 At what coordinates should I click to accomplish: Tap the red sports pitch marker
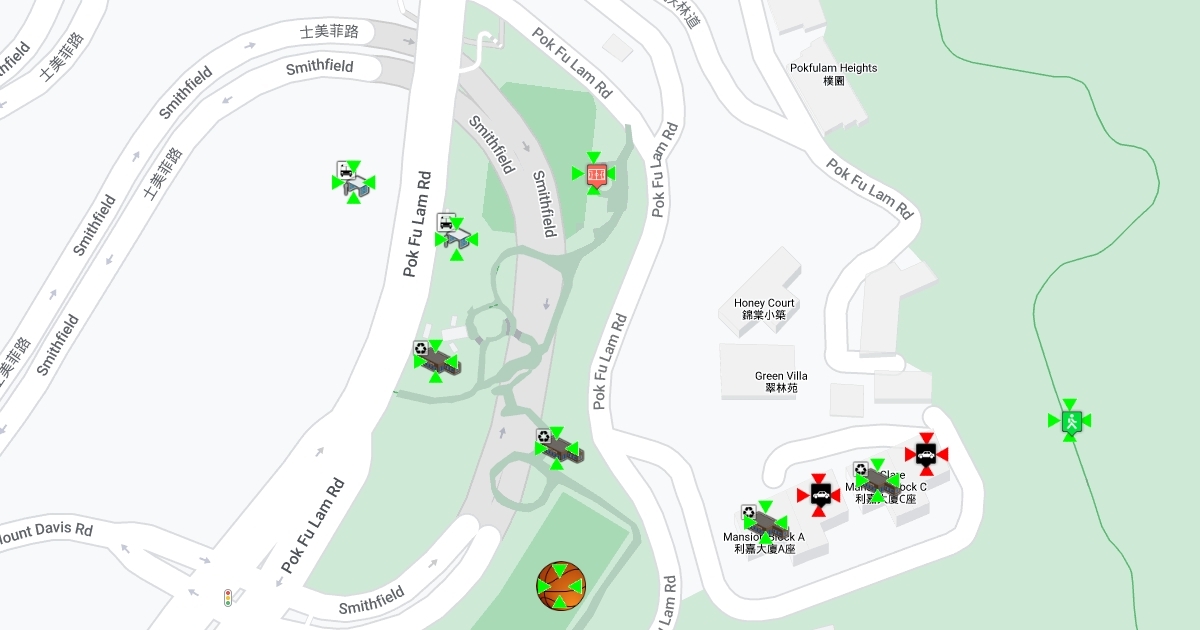[594, 174]
